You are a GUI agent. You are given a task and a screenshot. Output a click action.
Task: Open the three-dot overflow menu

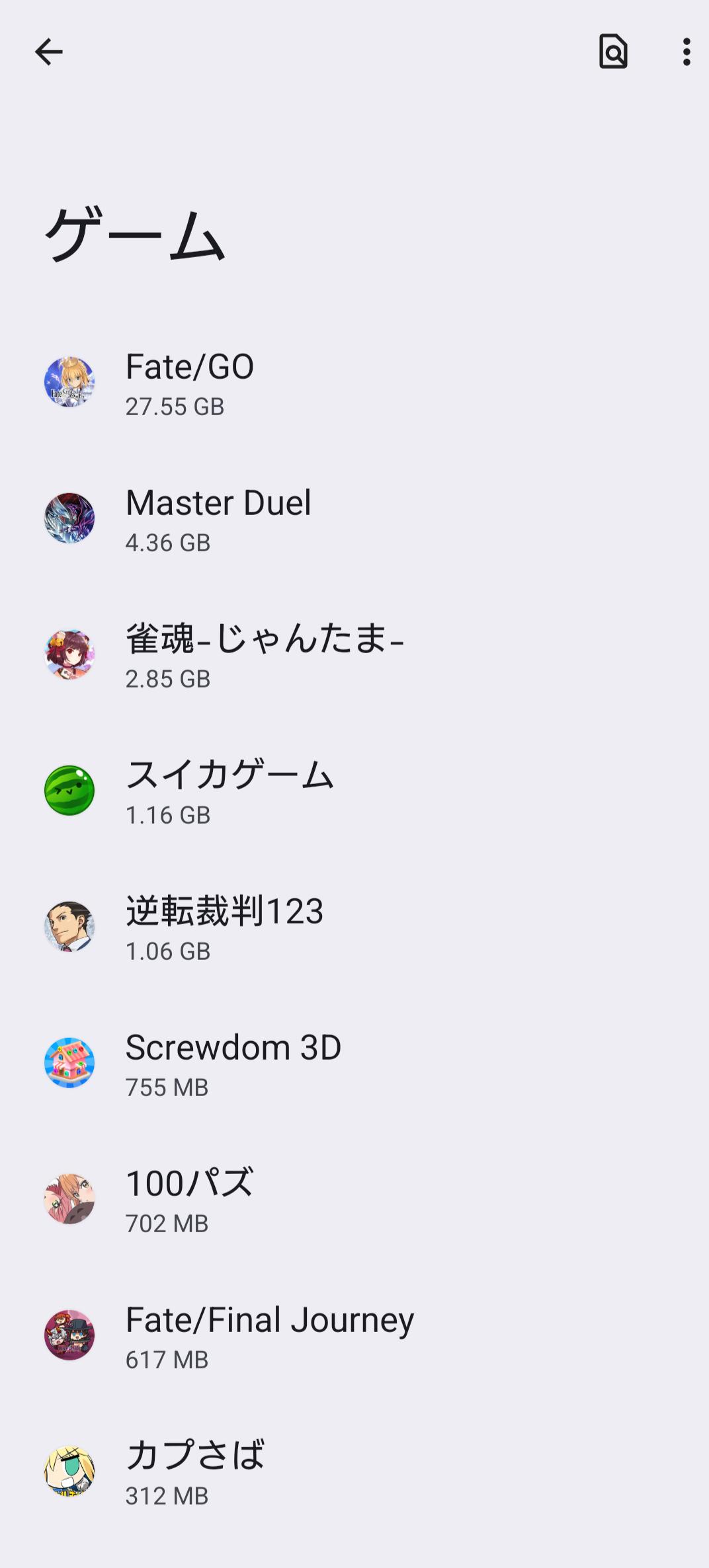pos(686,52)
